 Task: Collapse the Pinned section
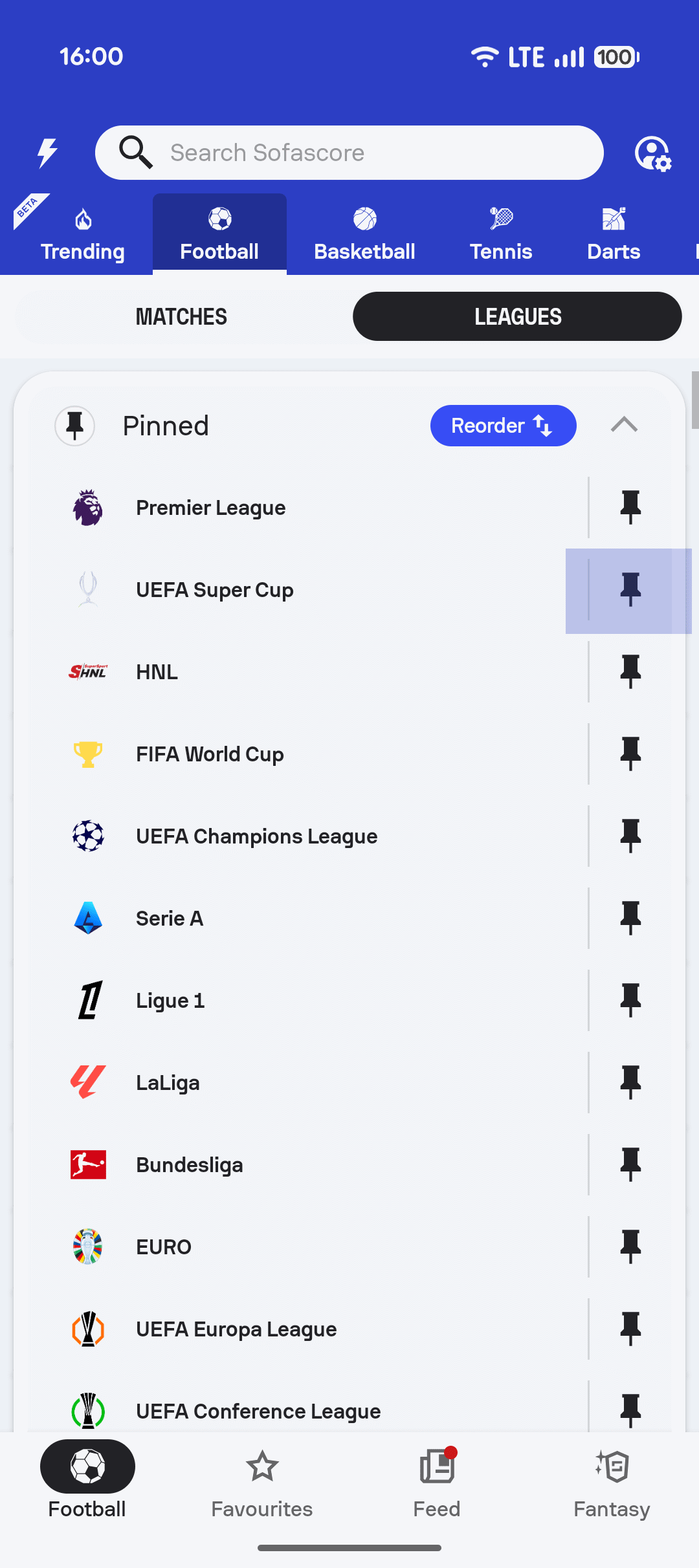[624, 425]
